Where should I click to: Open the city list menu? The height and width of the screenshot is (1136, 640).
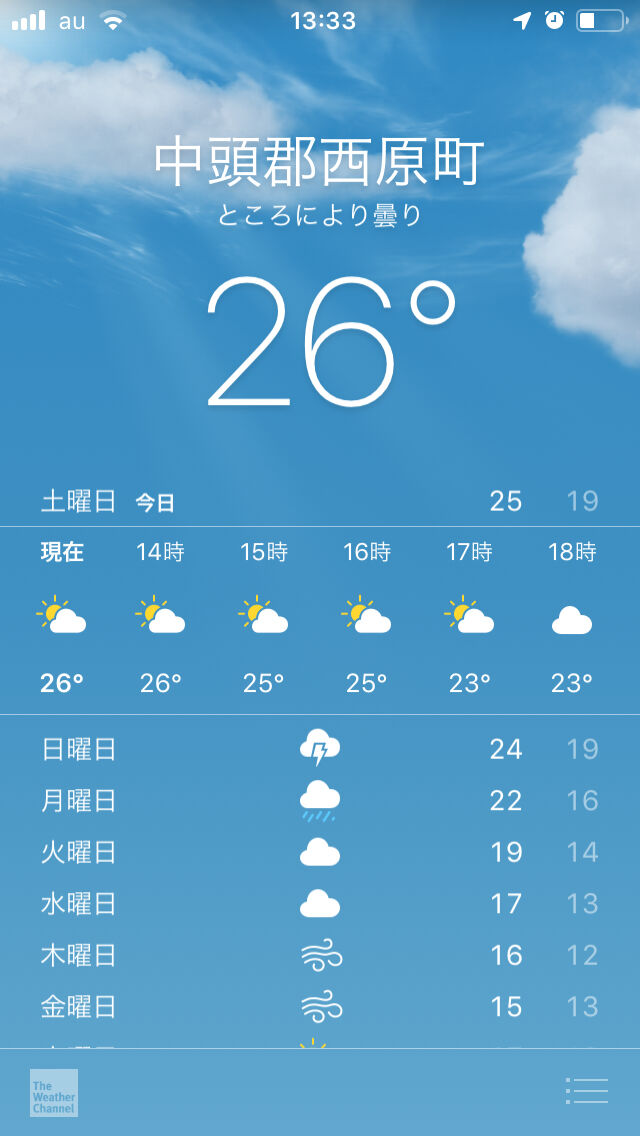[x=586, y=1091]
